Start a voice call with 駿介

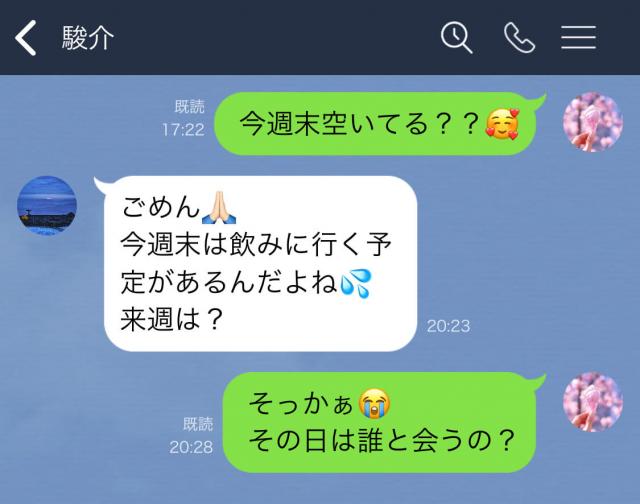tap(519, 37)
